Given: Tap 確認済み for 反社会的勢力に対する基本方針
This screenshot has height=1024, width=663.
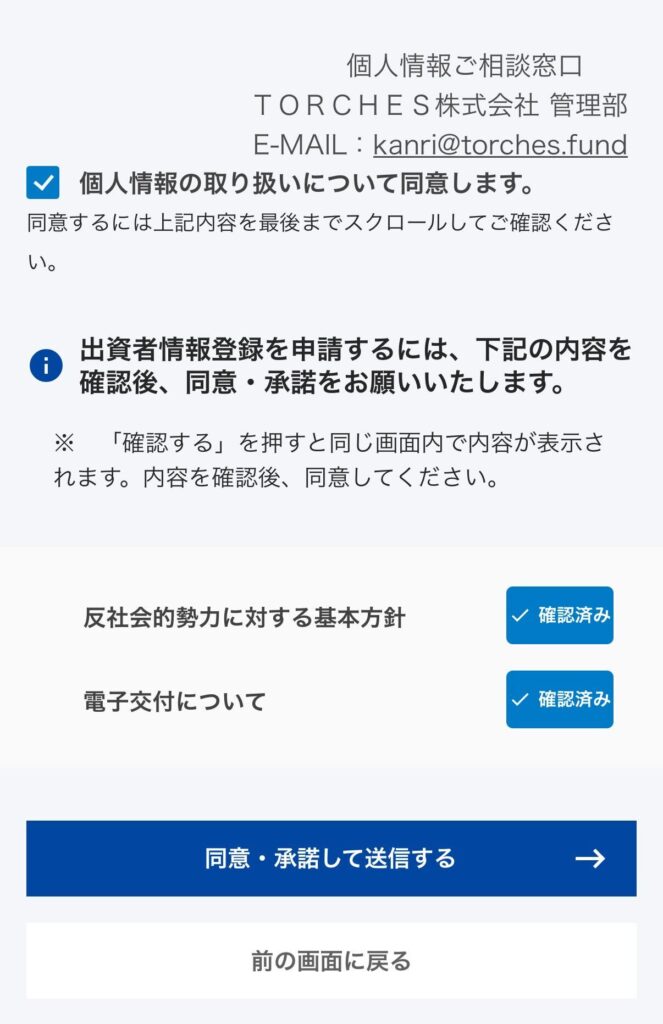Looking at the screenshot, I should [x=559, y=615].
